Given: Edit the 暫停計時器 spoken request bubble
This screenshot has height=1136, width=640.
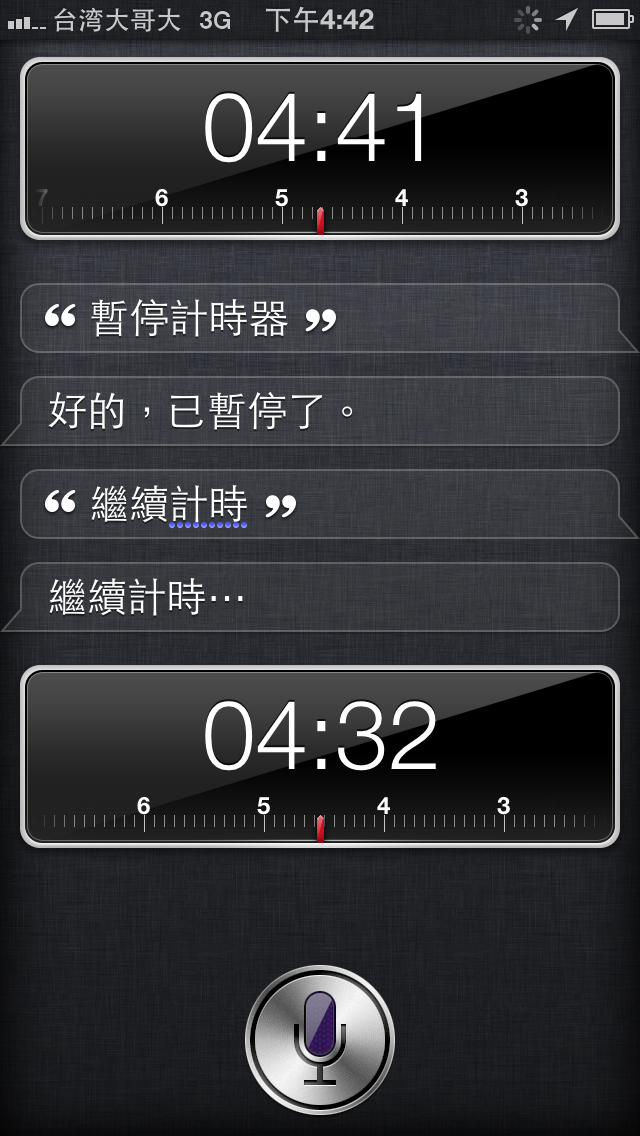Looking at the screenshot, I should (320, 319).
